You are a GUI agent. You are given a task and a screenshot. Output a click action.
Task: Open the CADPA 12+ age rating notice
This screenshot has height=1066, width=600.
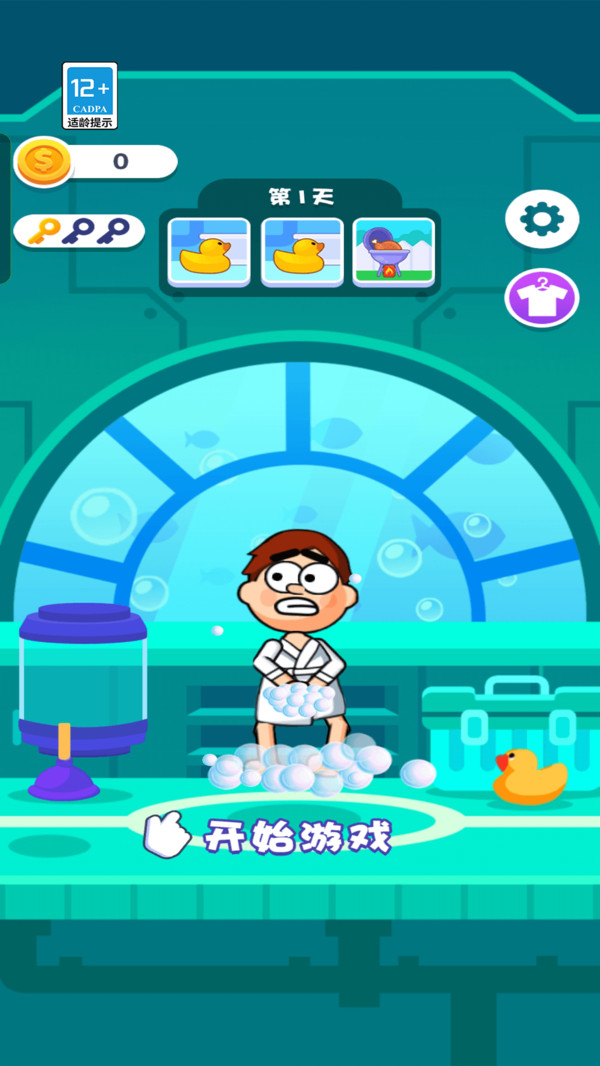coord(90,96)
